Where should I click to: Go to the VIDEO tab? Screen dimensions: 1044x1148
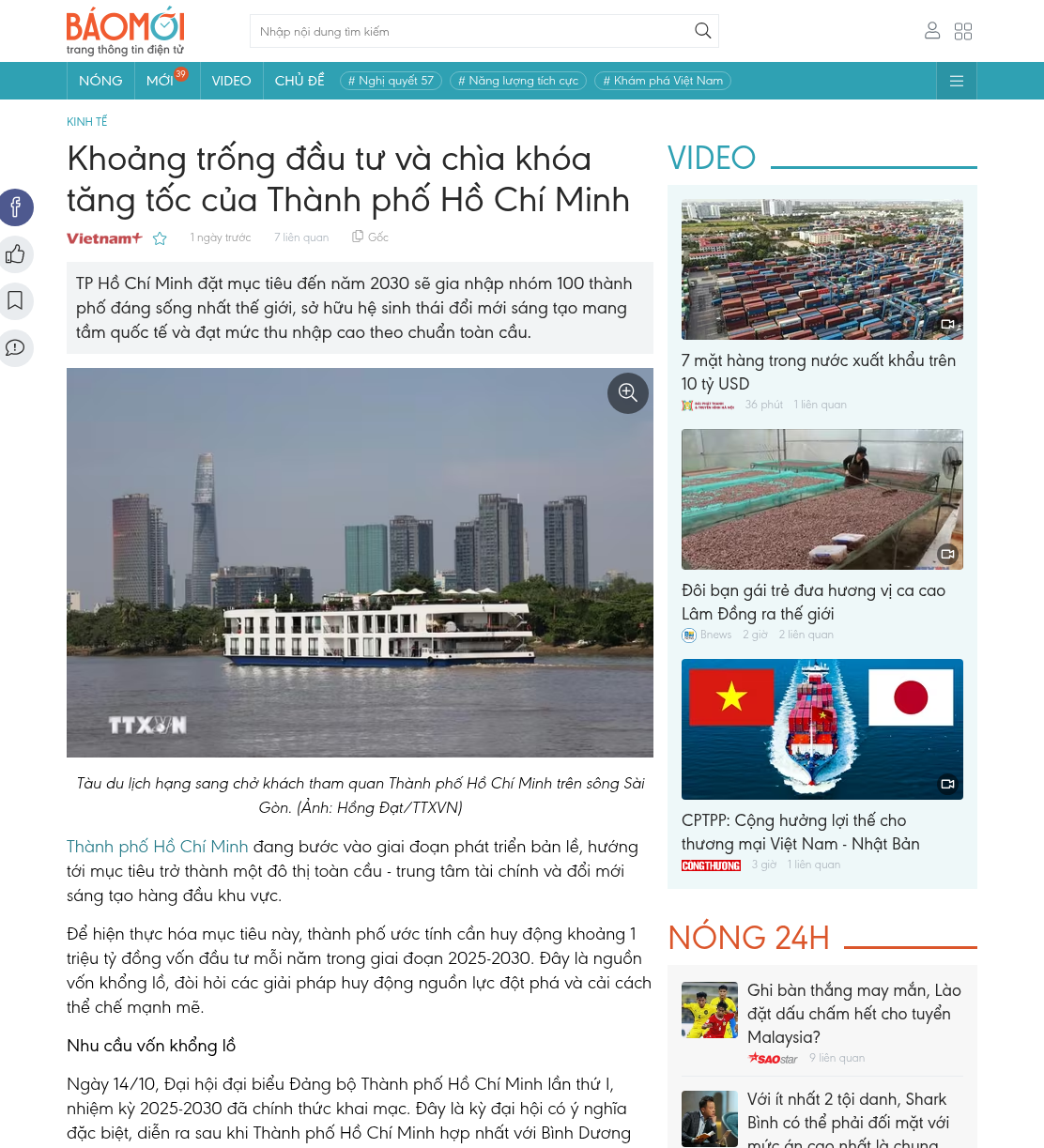[x=231, y=81]
